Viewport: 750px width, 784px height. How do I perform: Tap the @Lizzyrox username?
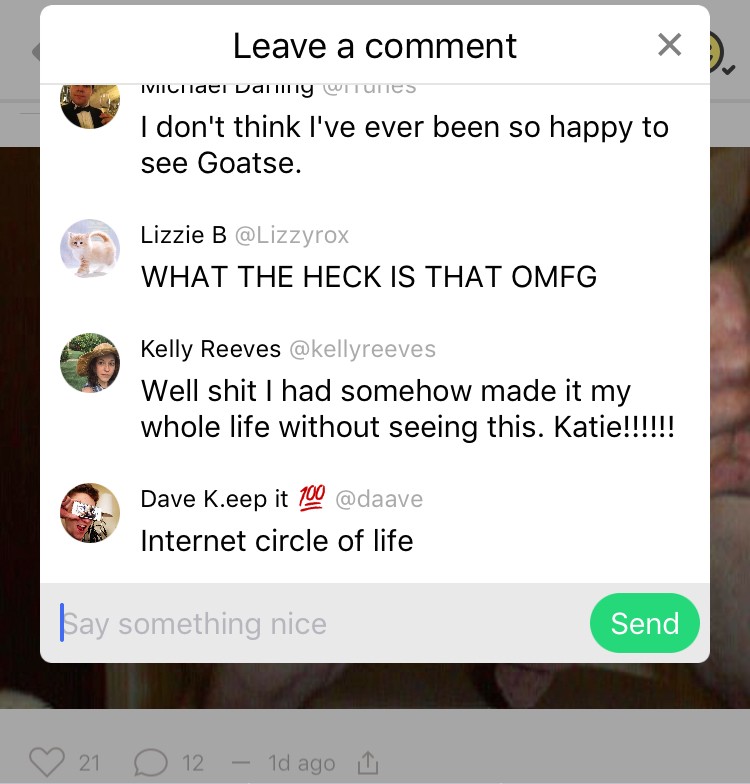tap(291, 235)
